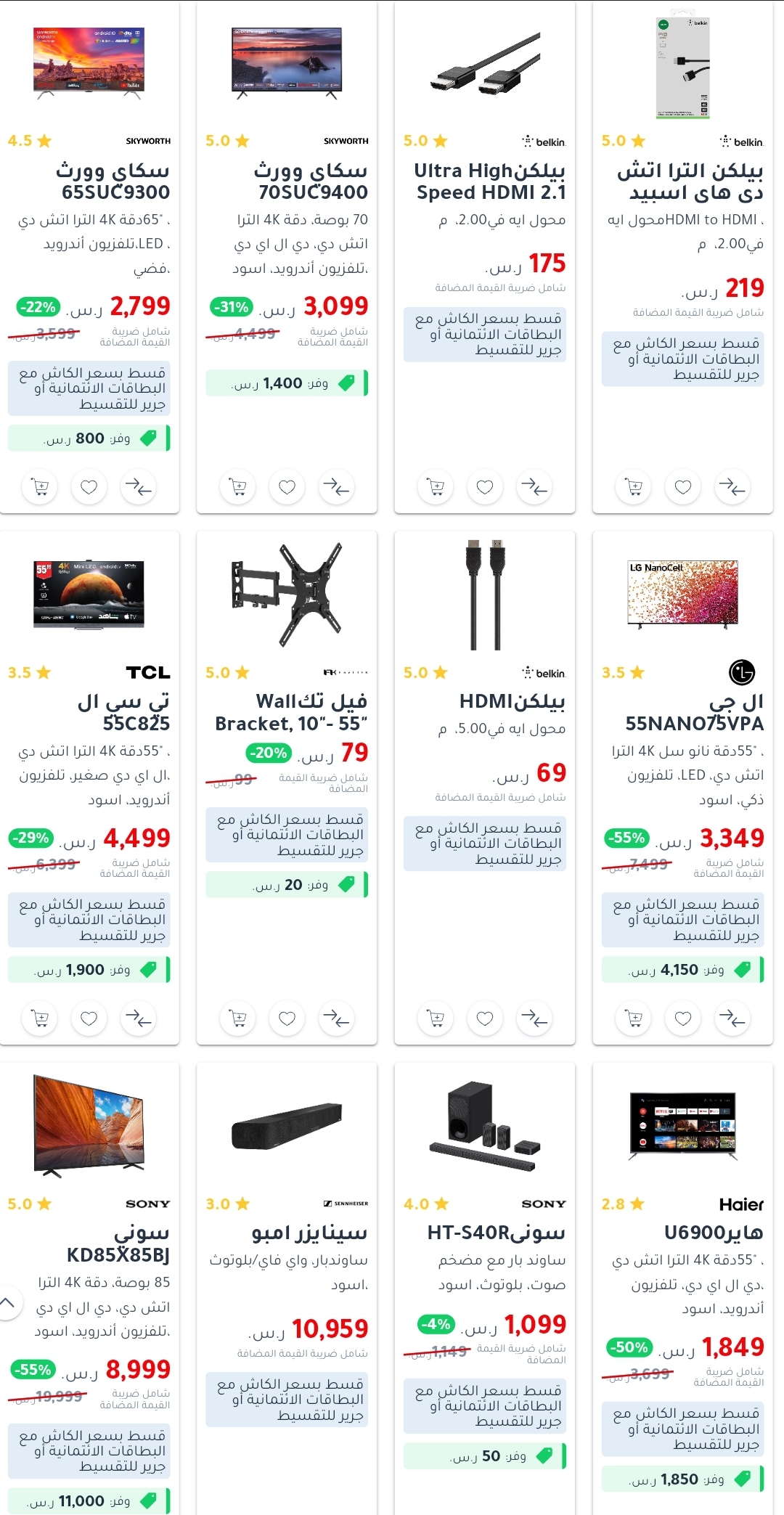Favorite the Skyworth 70SUC9400 TV

[287, 487]
